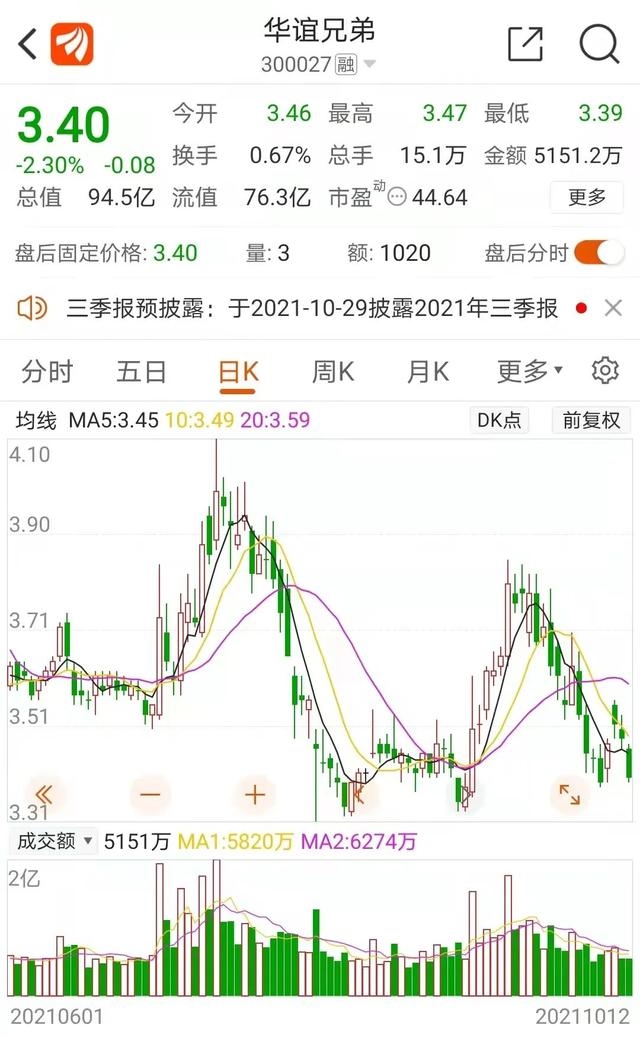Select the 日K tab
Viewport: 640px width, 1038px height.
point(238,372)
